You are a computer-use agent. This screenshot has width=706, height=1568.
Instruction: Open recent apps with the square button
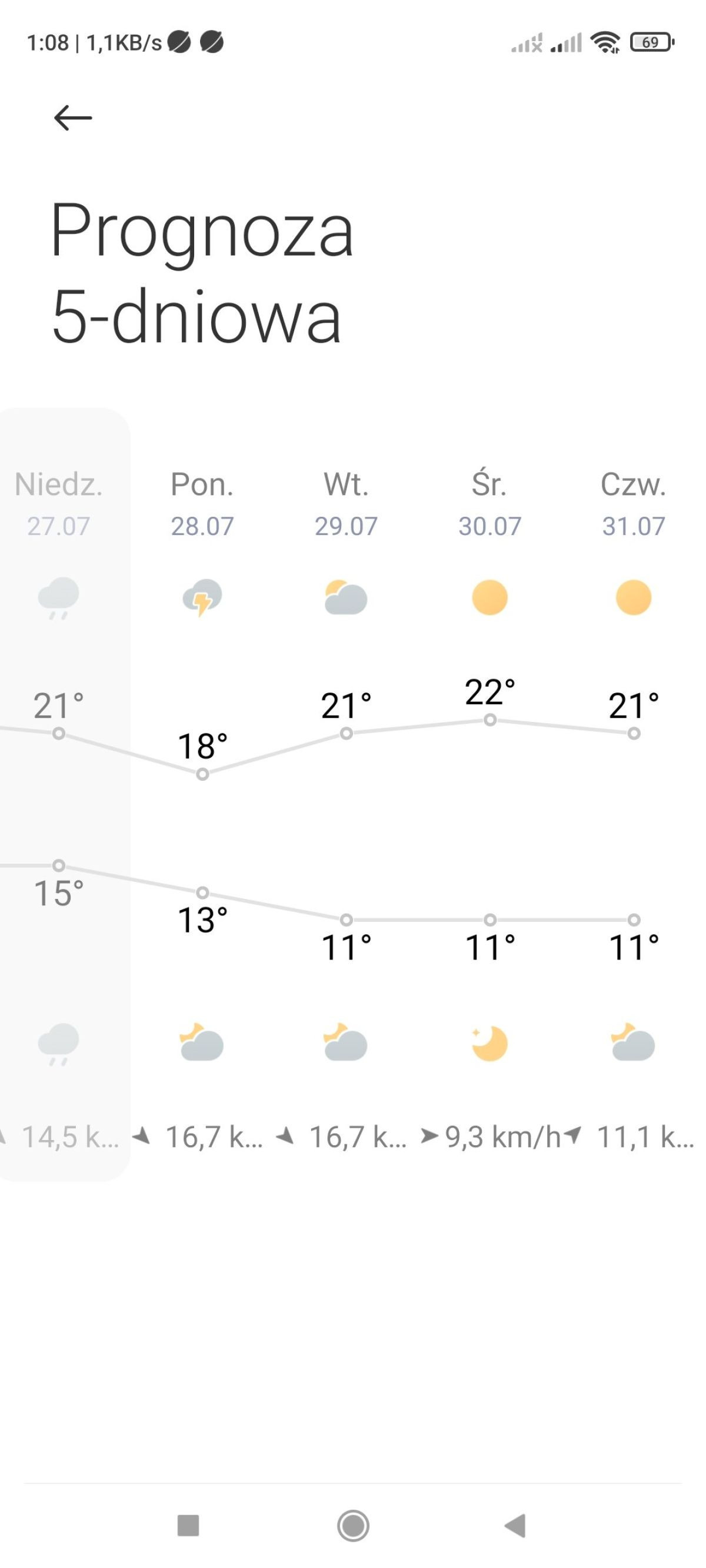point(188,1526)
